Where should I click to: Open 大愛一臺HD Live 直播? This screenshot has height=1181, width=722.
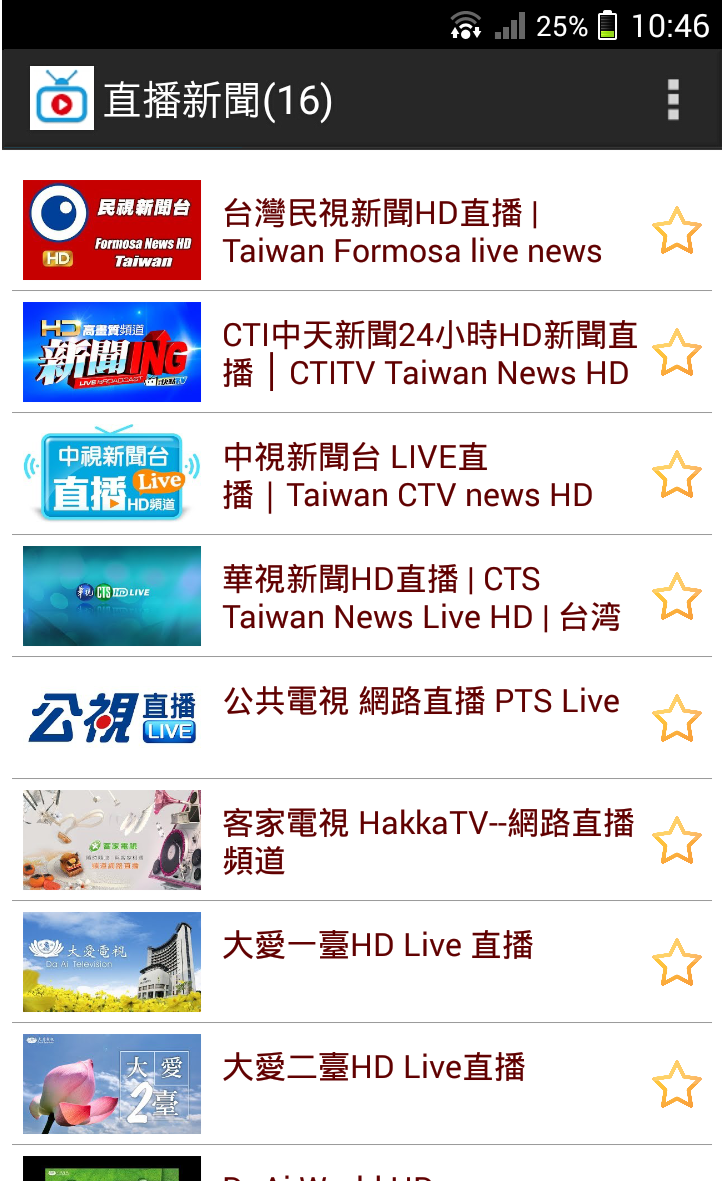click(x=378, y=946)
